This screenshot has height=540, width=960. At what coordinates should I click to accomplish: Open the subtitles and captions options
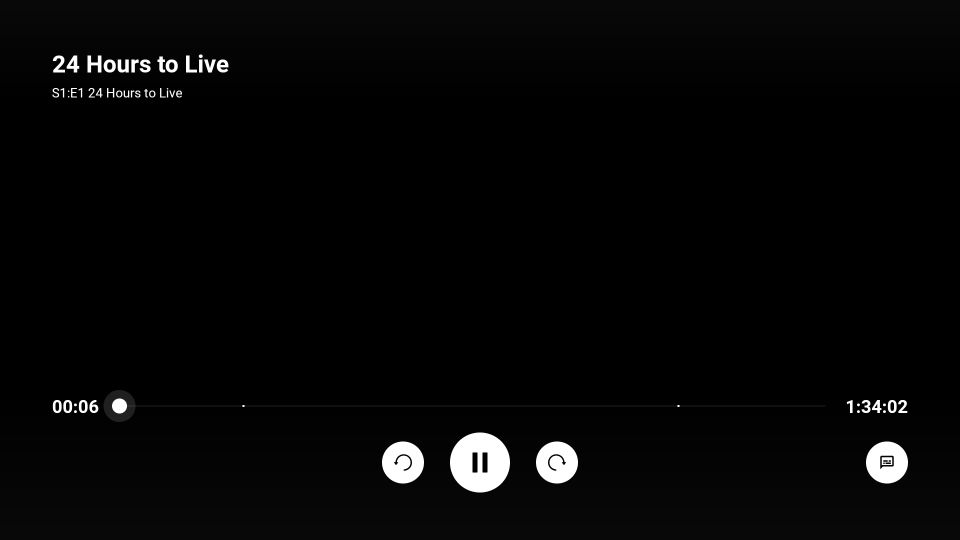(886, 462)
